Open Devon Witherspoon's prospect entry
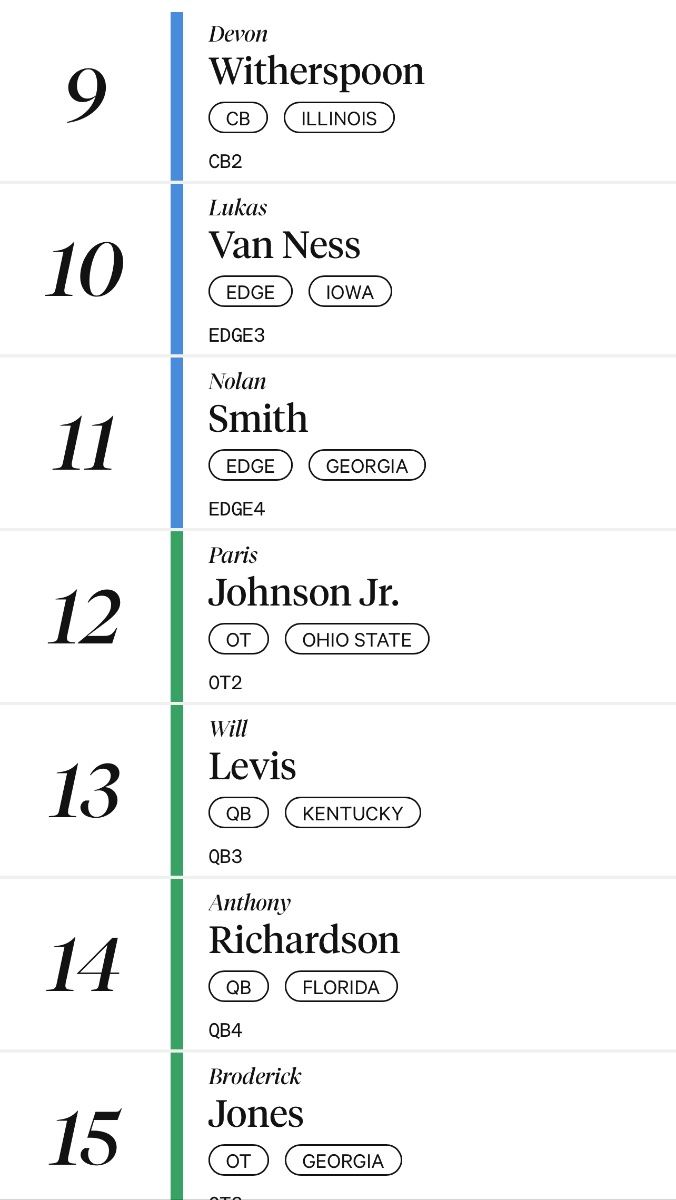The image size is (676, 1200). click(x=316, y=72)
